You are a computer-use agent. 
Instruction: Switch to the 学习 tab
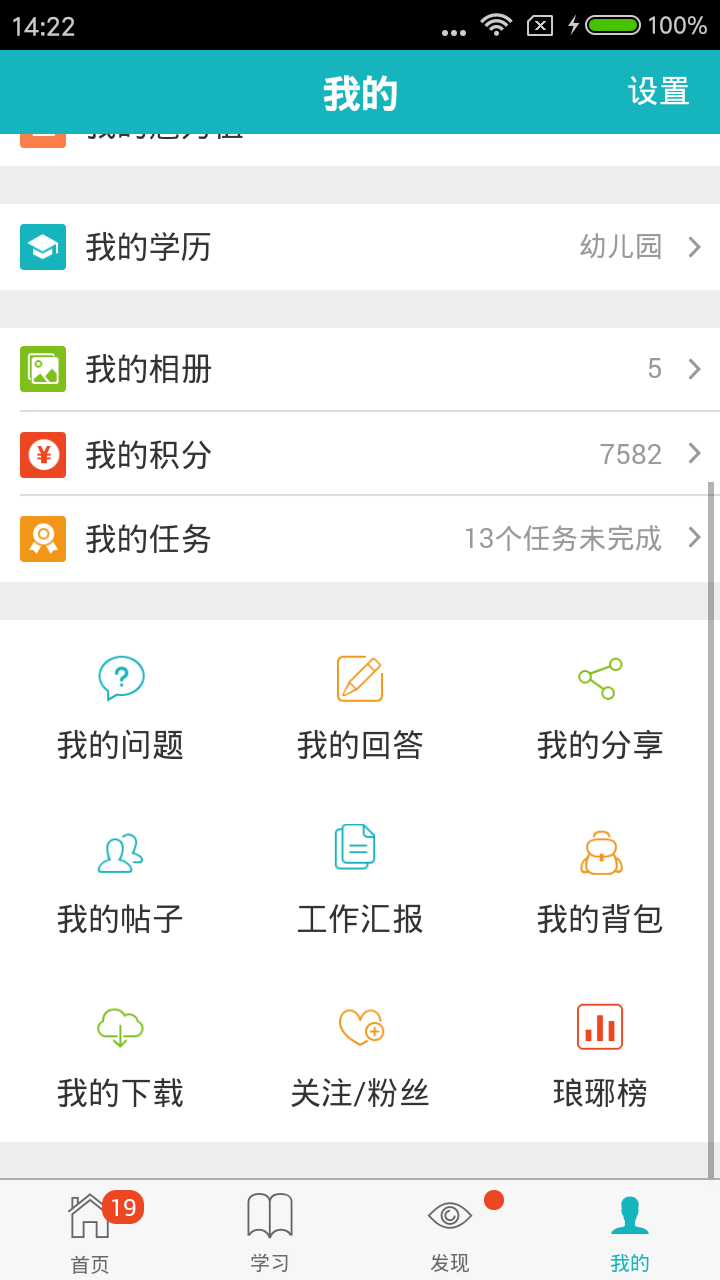click(270, 1228)
